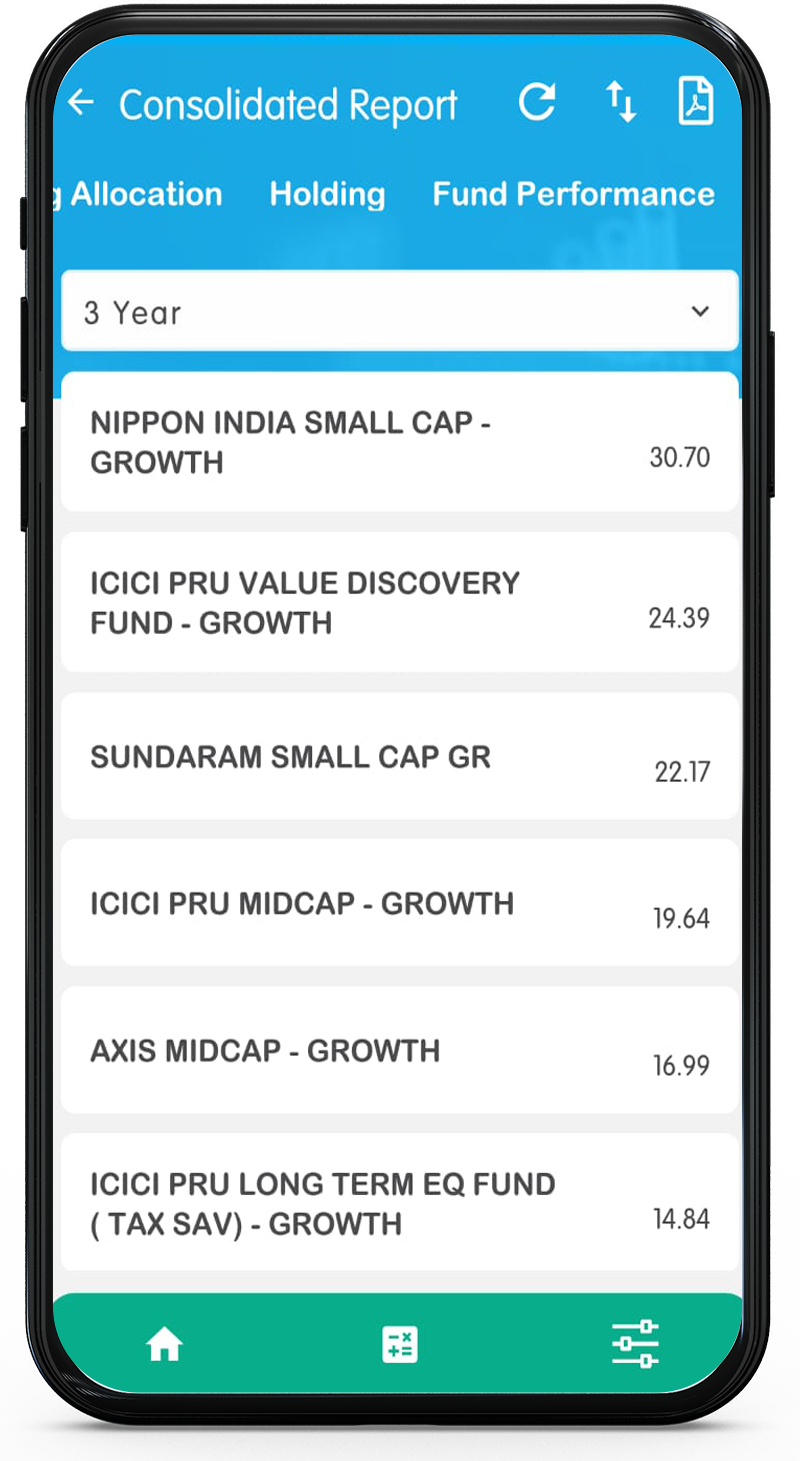This screenshot has height=1461, width=800.
Task: Open the settings sliders tab
Action: [635, 1344]
